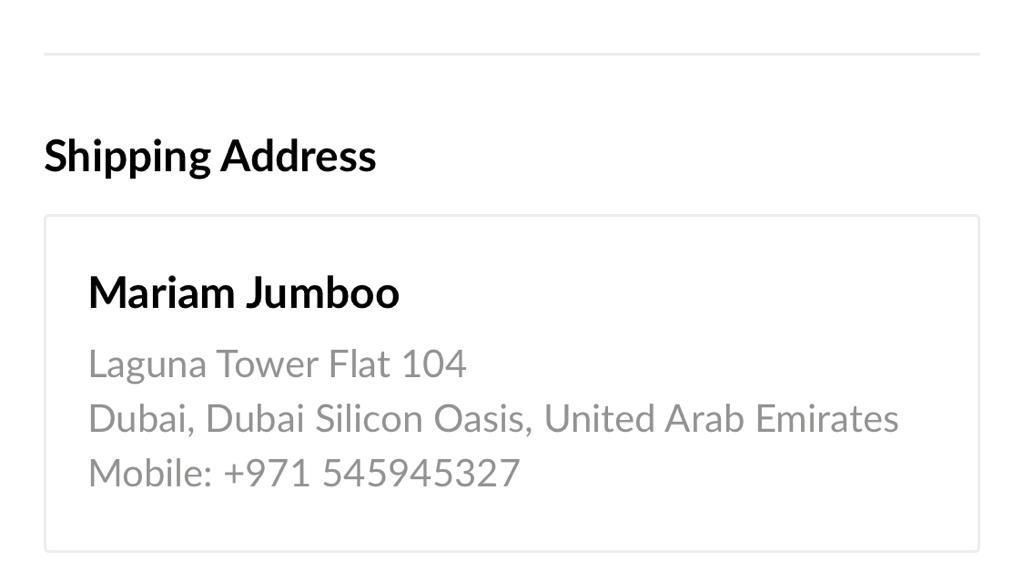Open Mariam Jumboo shipping address card
The height and width of the screenshot is (584, 1024).
(x=511, y=383)
